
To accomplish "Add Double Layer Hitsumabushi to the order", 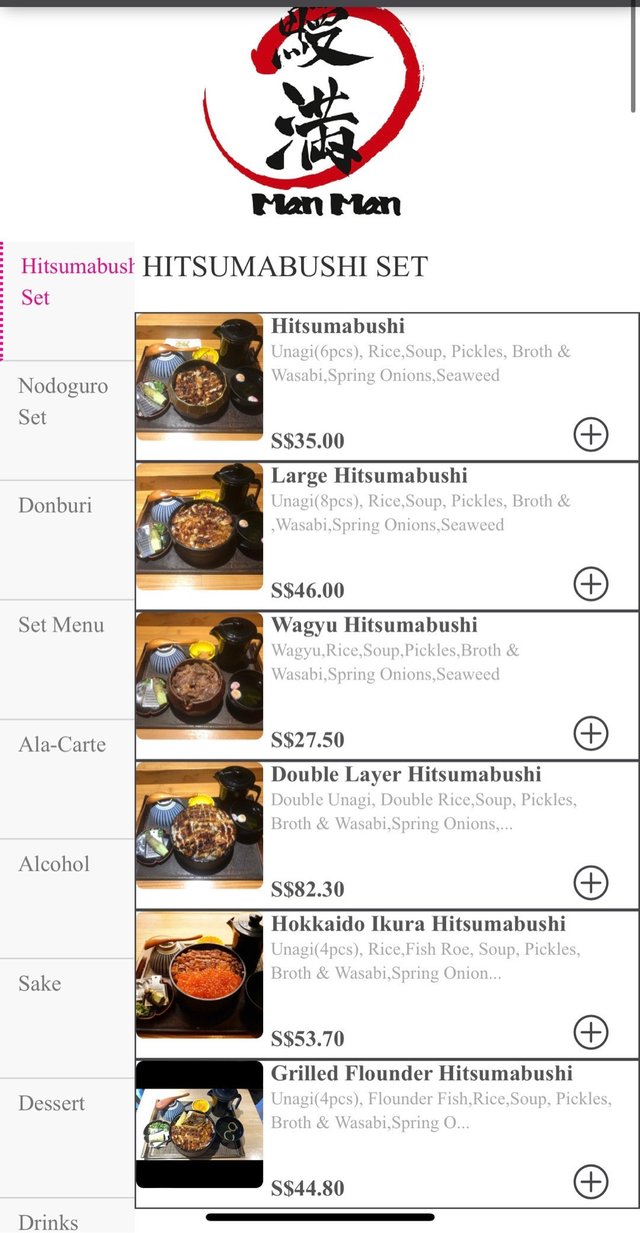I will coord(591,883).
